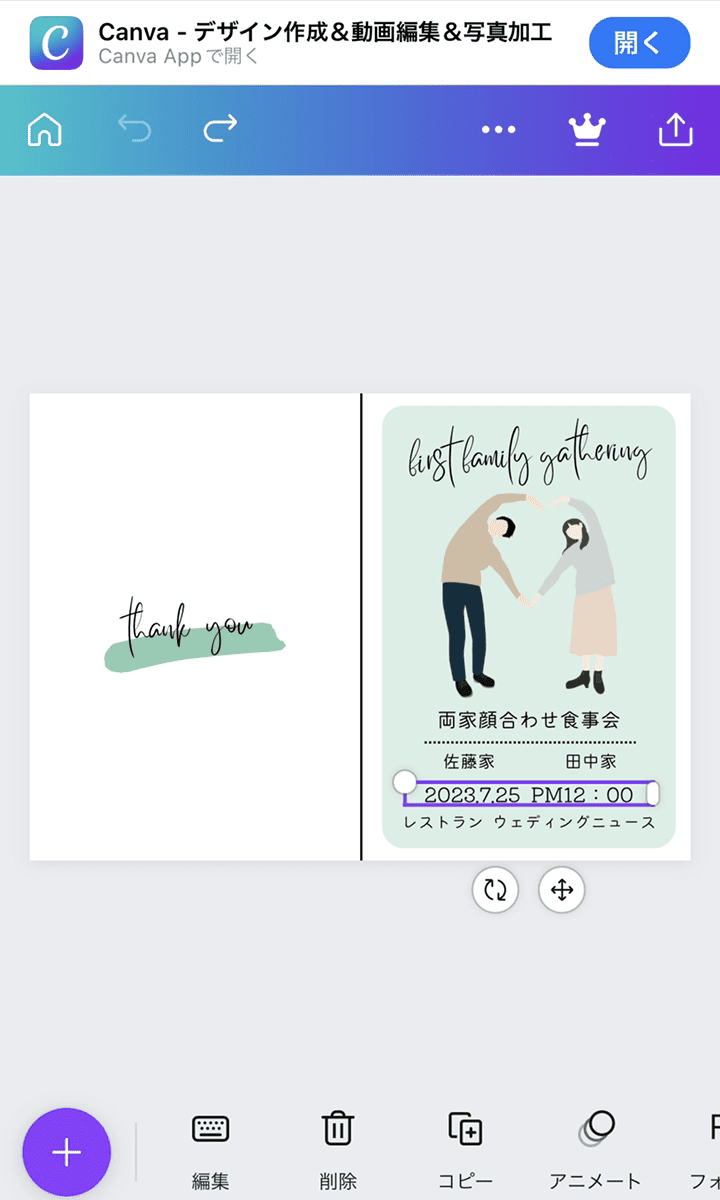Tap the rotate handle below the design
The image size is (720, 1200).
point(495,890)
